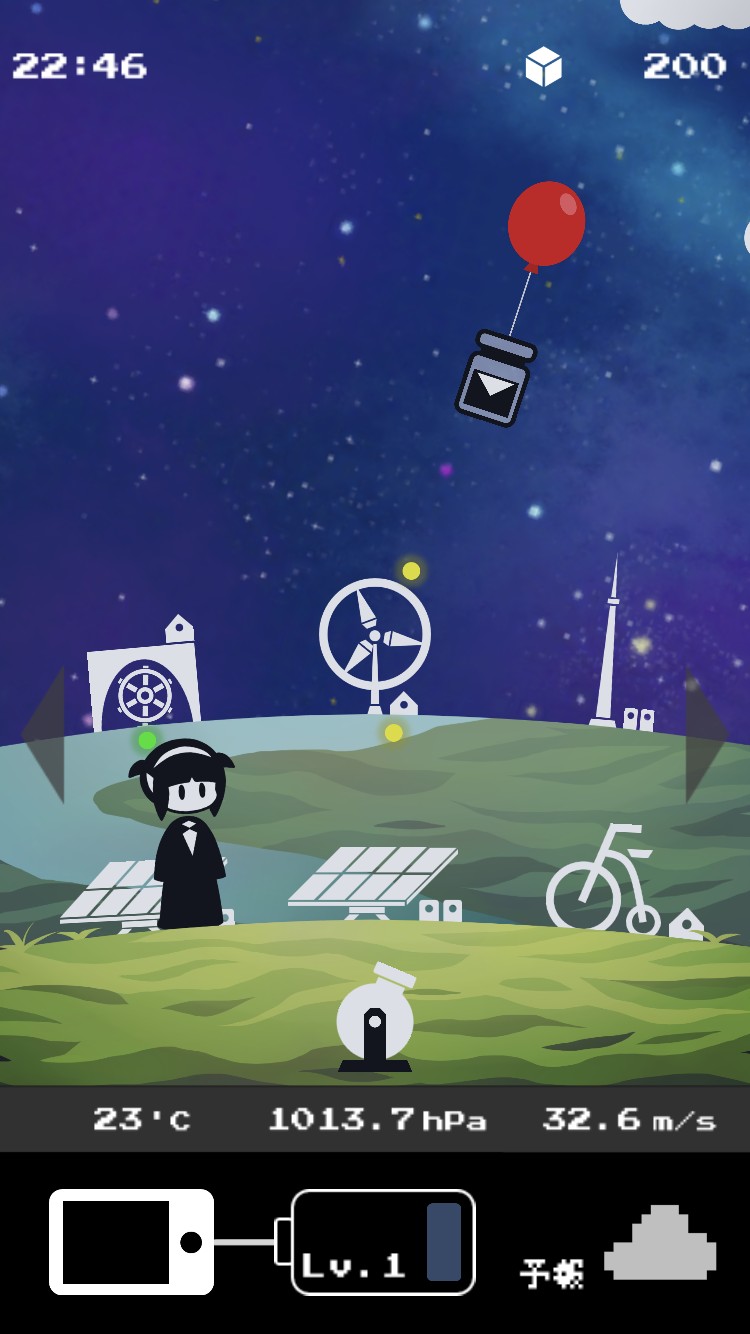This screenshot has height=1334, width=750.
Task: Go to the previous area with left arrow
Action: (44, 735)
